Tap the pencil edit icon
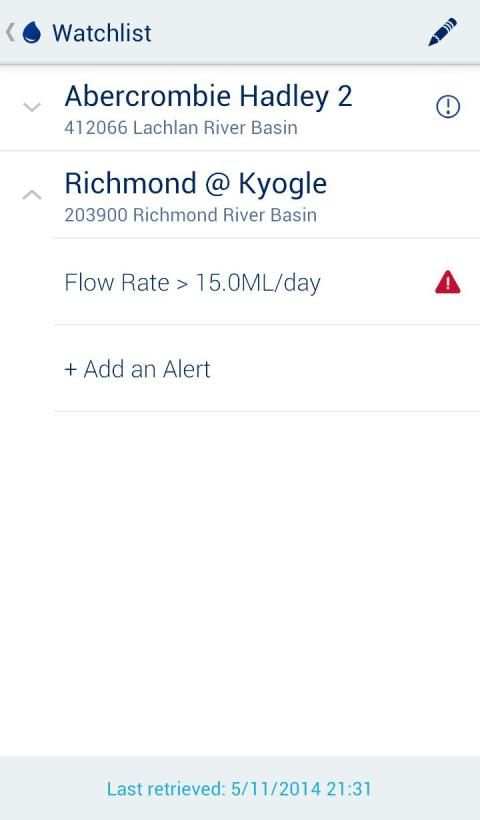The height and width of the screenshot is (820, 480). (443, 32)
